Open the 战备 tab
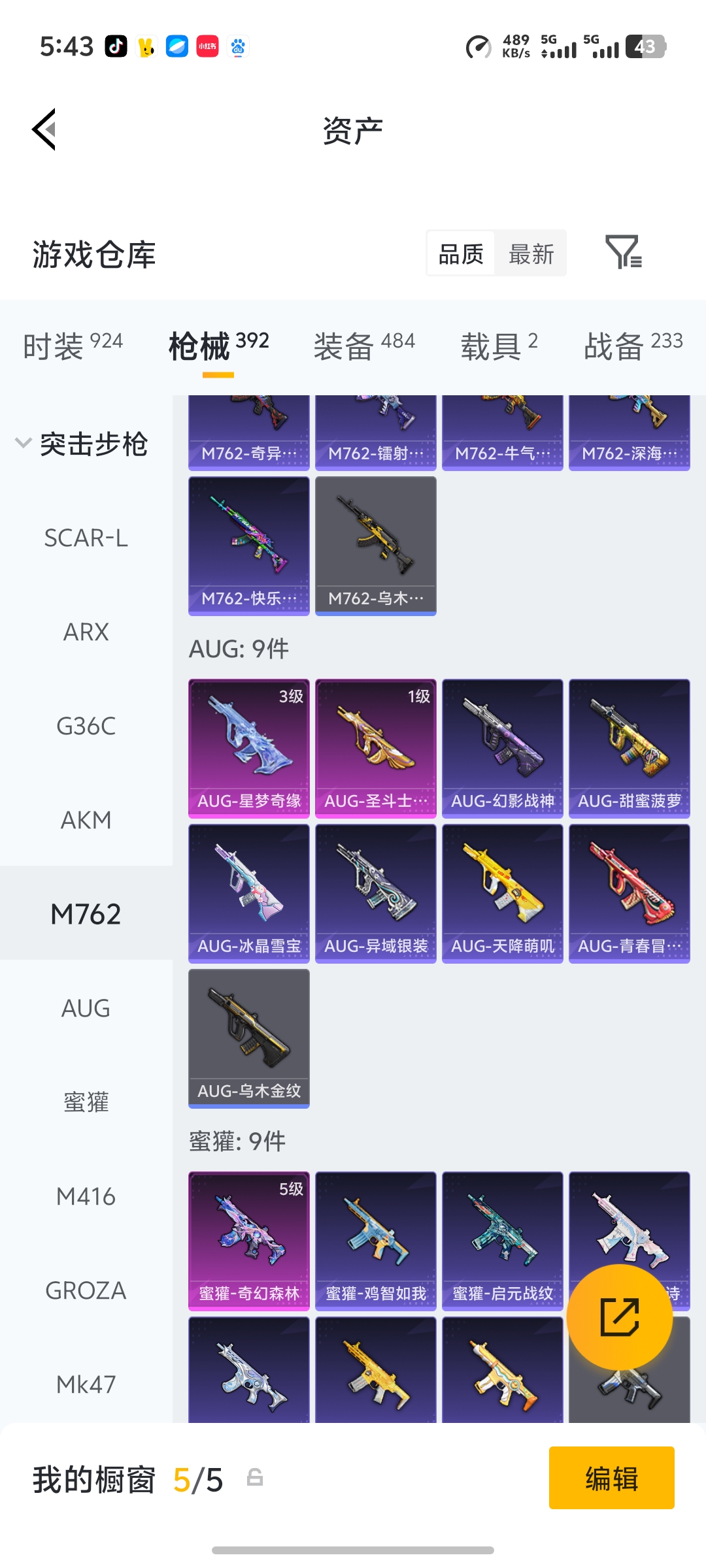Screen dimensions: 706x1568 click(633, 346)
